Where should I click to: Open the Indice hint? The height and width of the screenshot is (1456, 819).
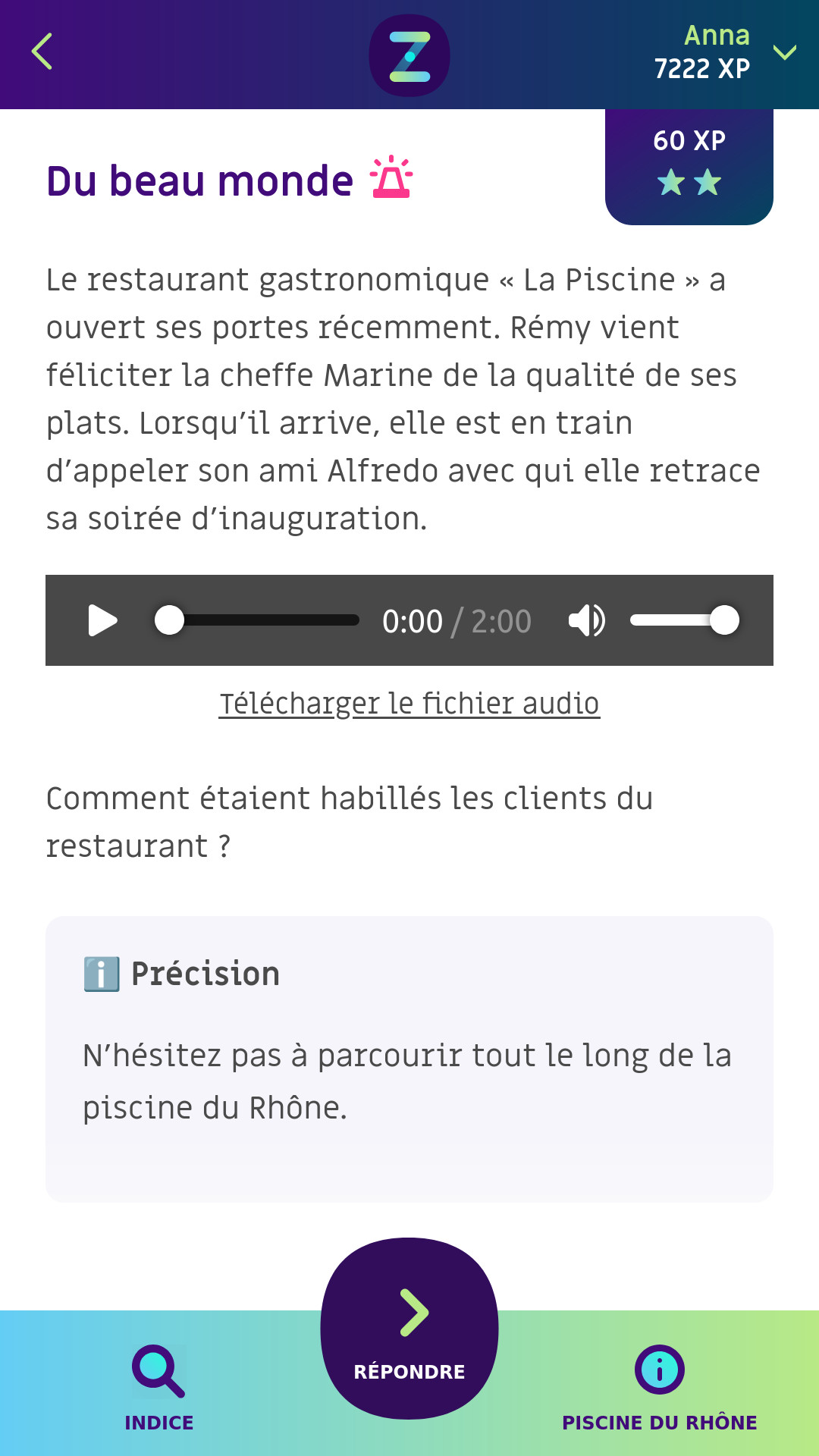point(159,1388)
